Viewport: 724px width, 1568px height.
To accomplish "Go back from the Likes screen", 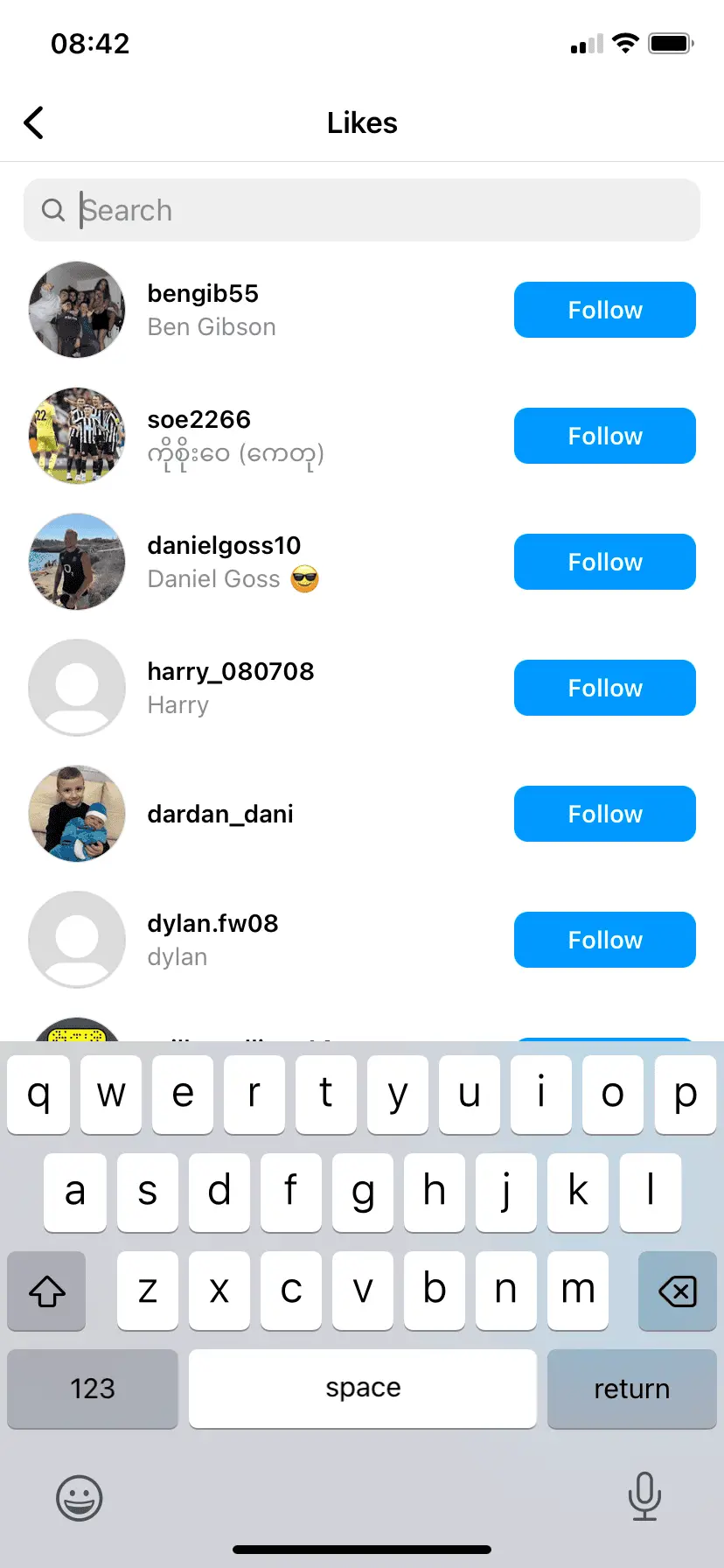I will 34,123.
